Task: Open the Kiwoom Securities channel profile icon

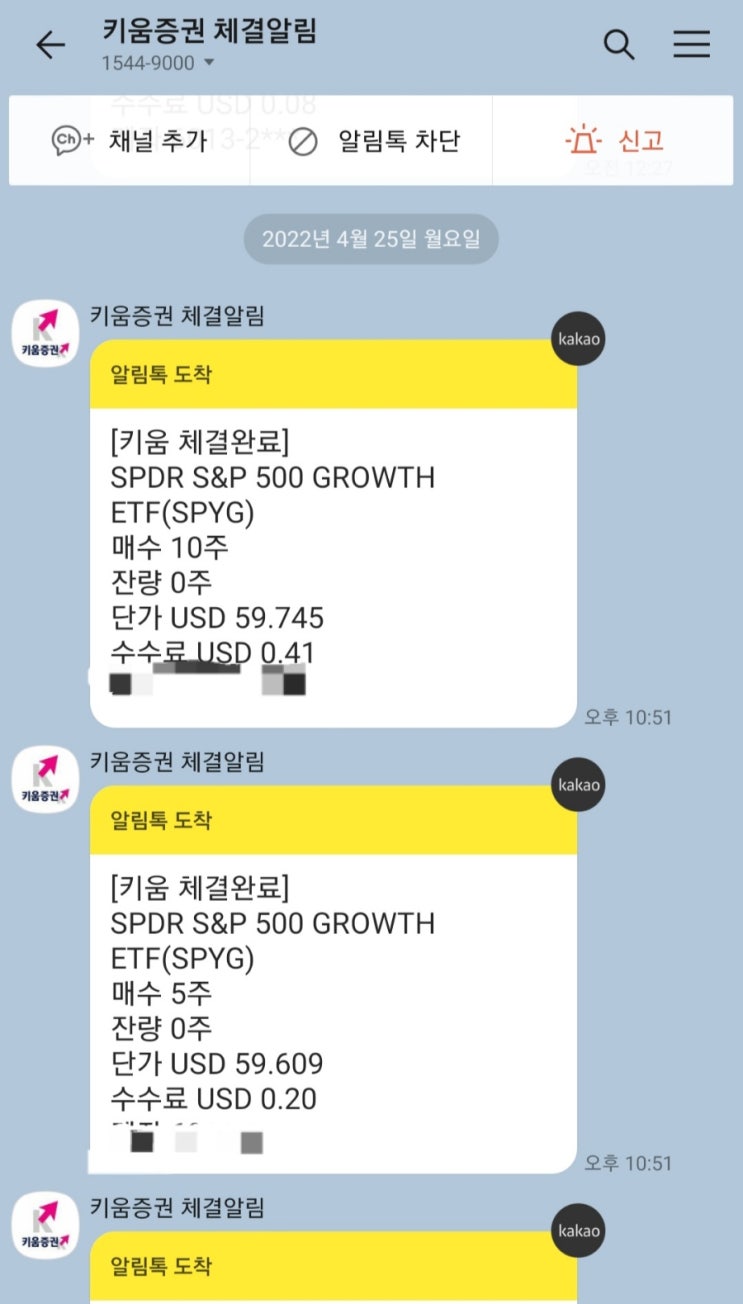Action: (44, 333)
